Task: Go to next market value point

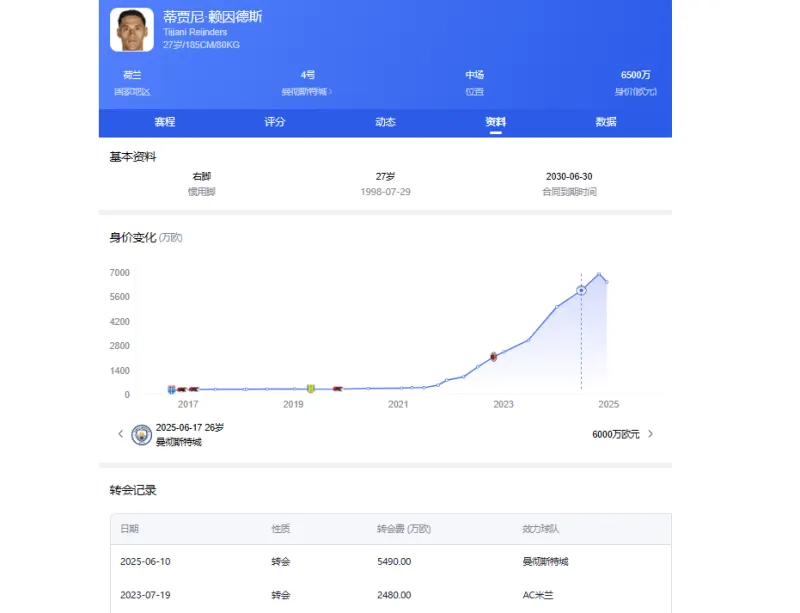Action: click(651, 434)
